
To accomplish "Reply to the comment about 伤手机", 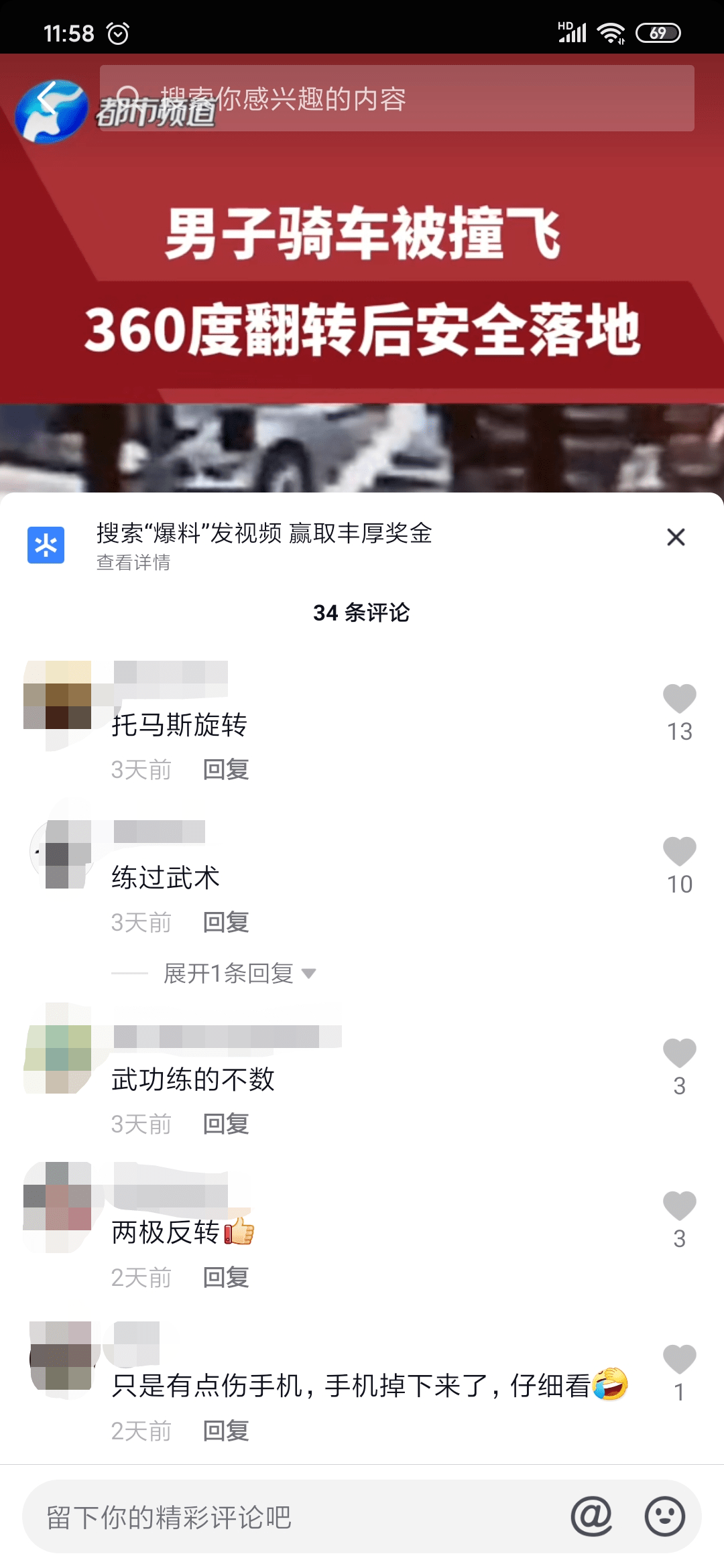I will (226, 1431).
